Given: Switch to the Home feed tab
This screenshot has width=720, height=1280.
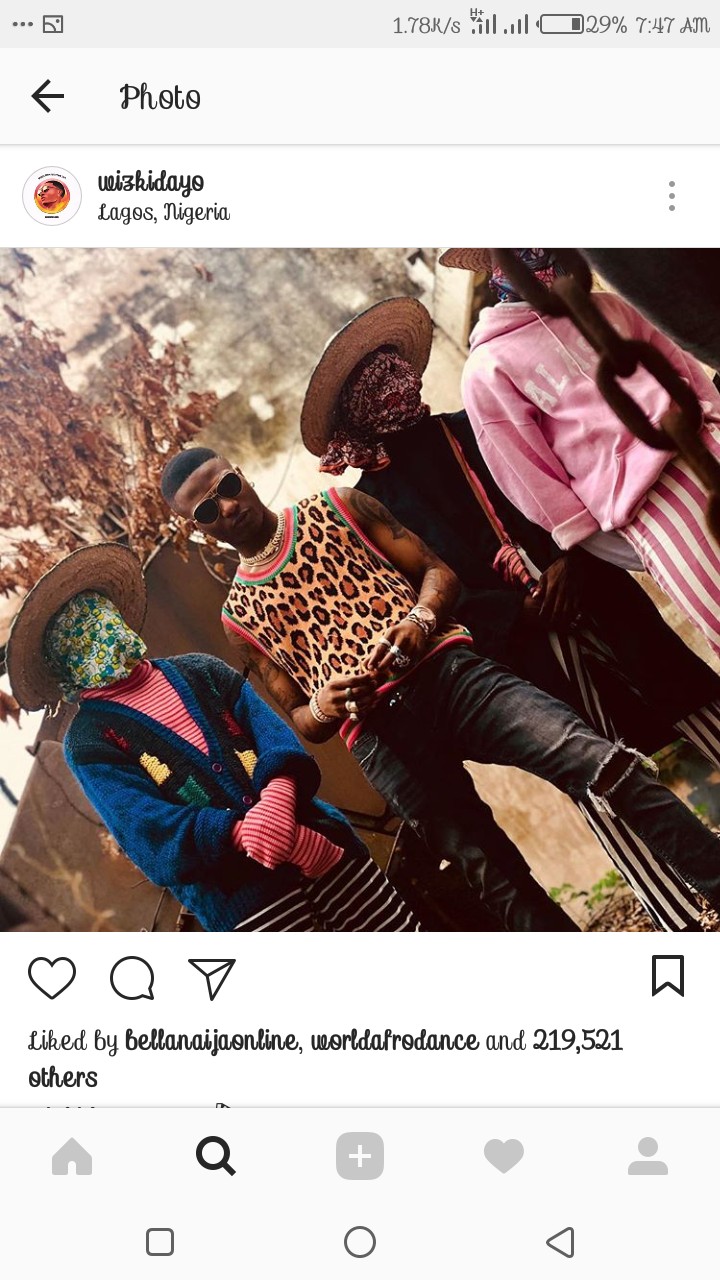Looking at the screenshot, I should point(72,1157).
